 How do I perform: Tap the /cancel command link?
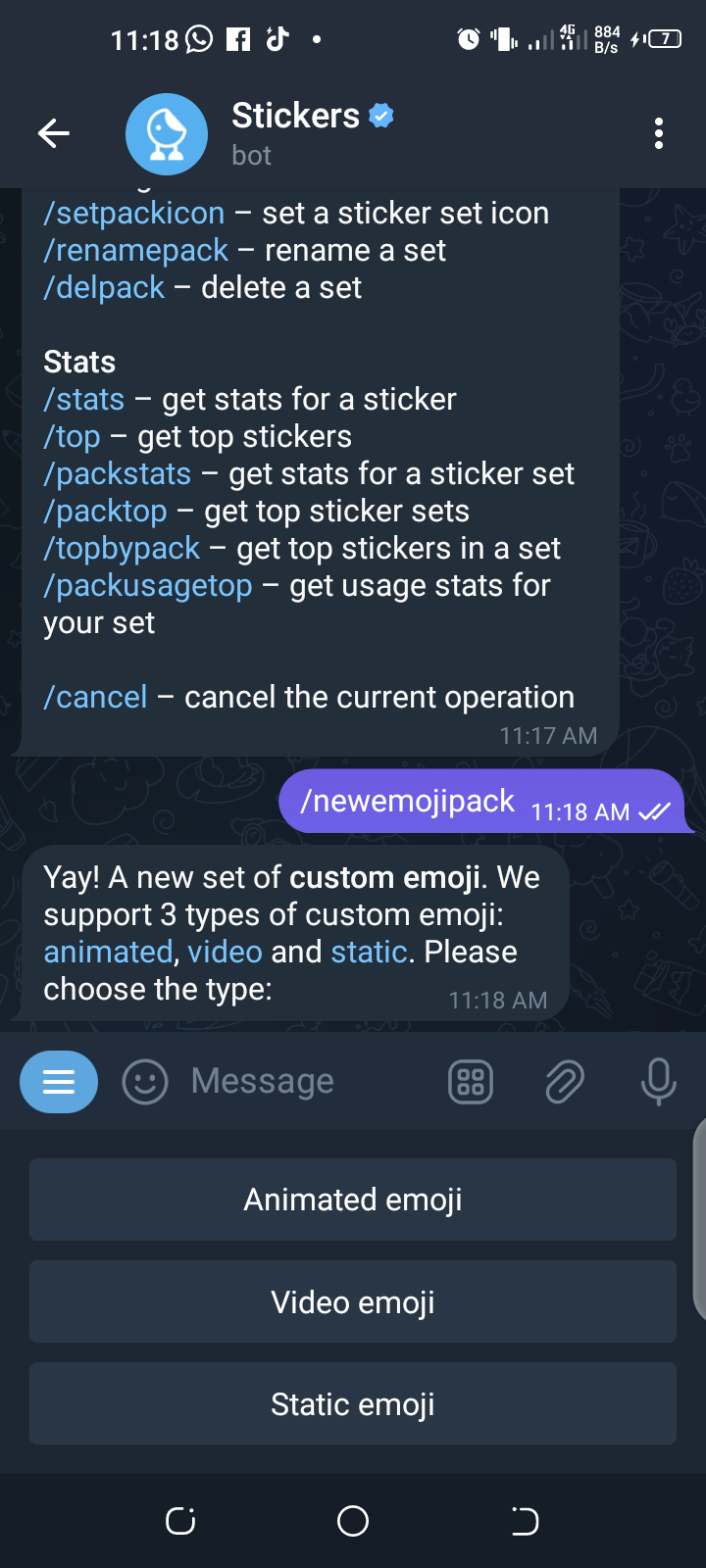pos(96,698)
